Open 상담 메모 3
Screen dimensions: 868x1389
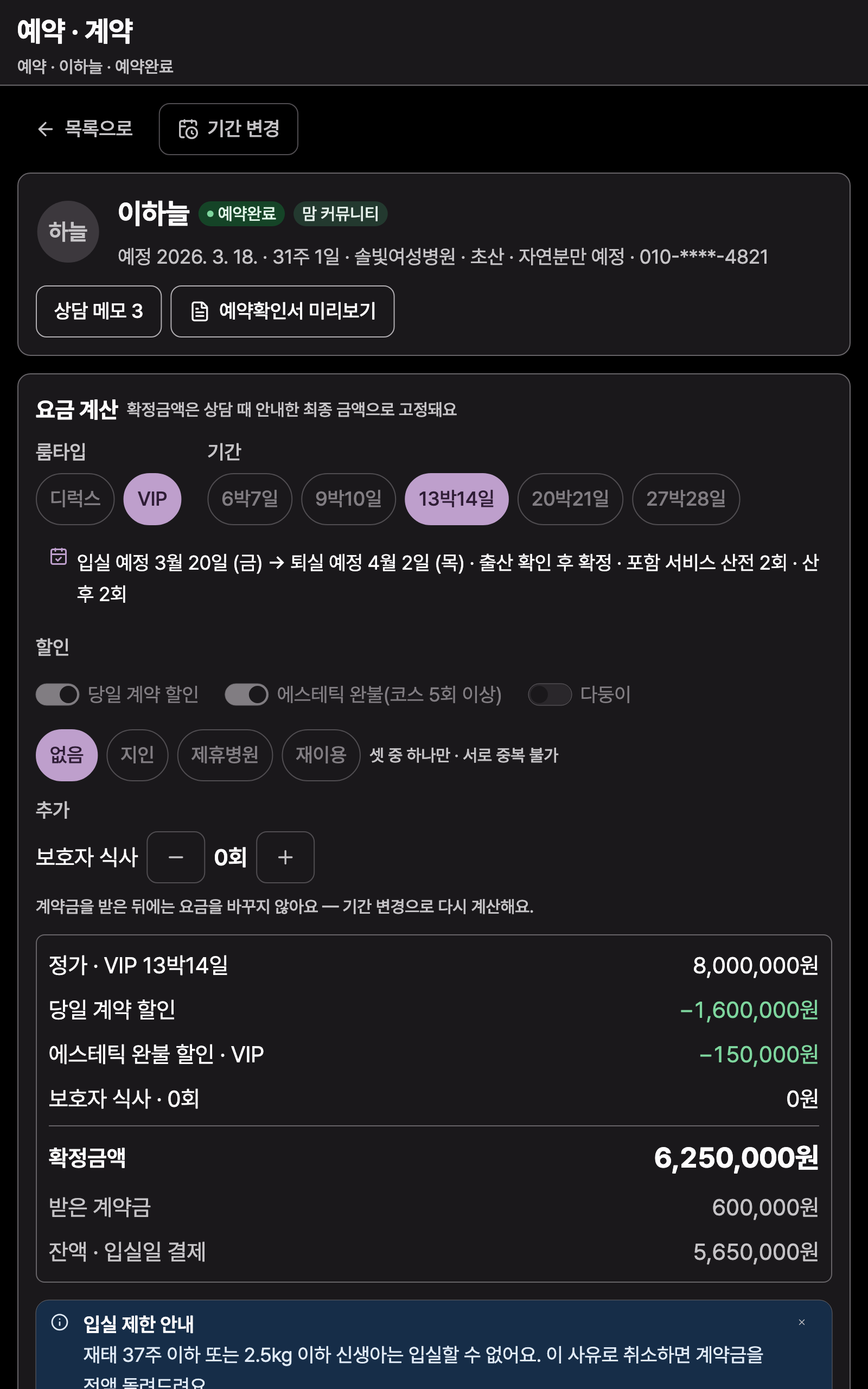point(99,311)
